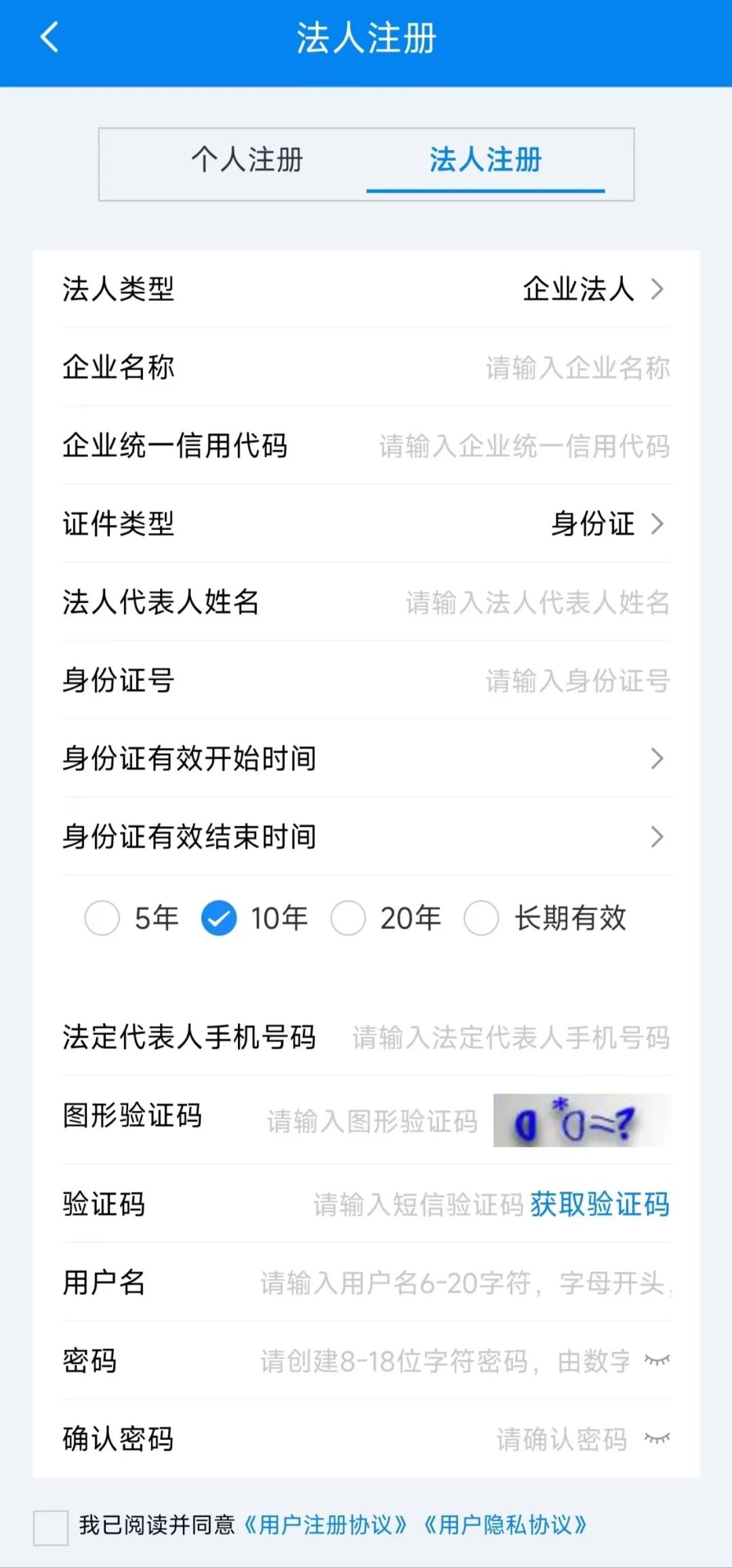Tap 获取验证码 to request SMS code
This screenshot has width=732, height=1568.
599,1205
